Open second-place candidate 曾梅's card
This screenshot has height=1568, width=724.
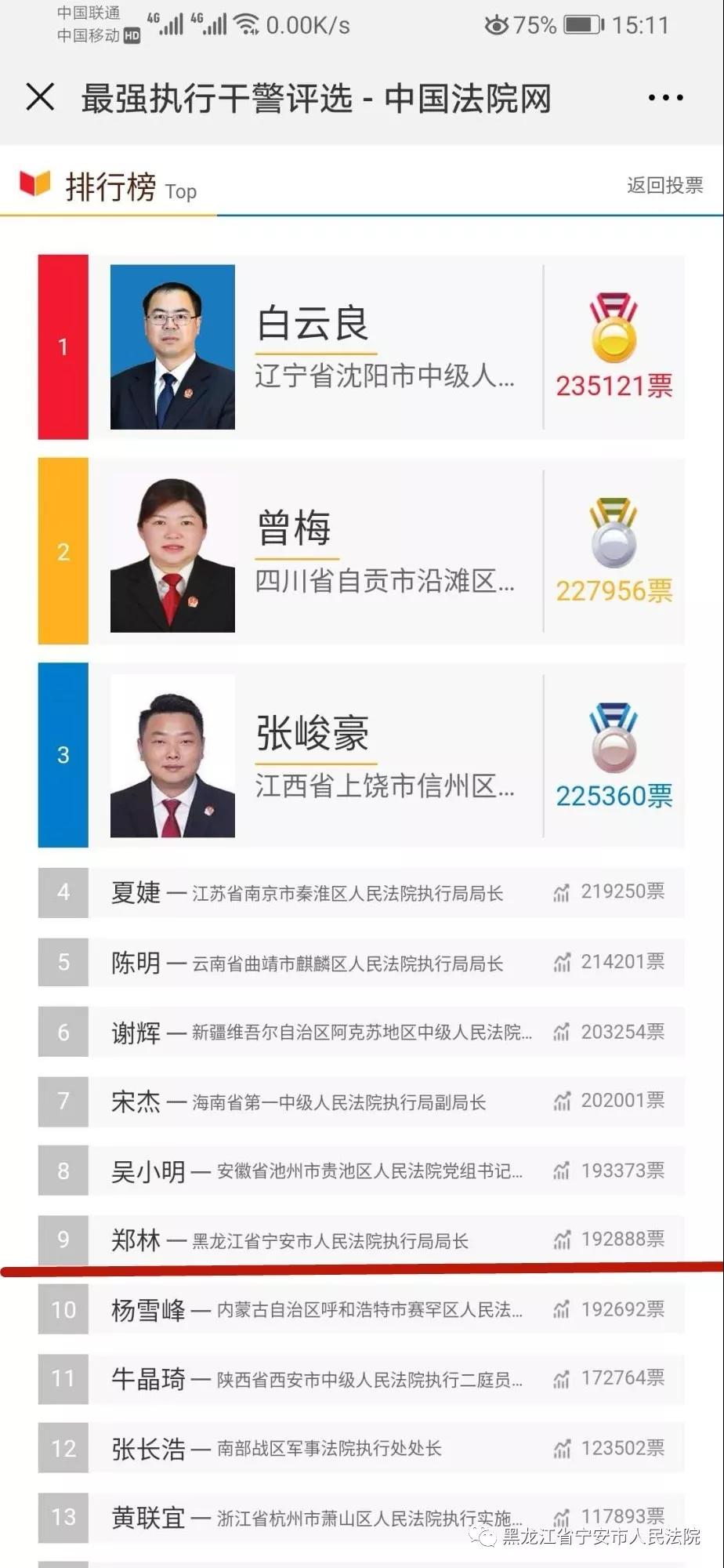pyautogui.click(x=361, y=552)
